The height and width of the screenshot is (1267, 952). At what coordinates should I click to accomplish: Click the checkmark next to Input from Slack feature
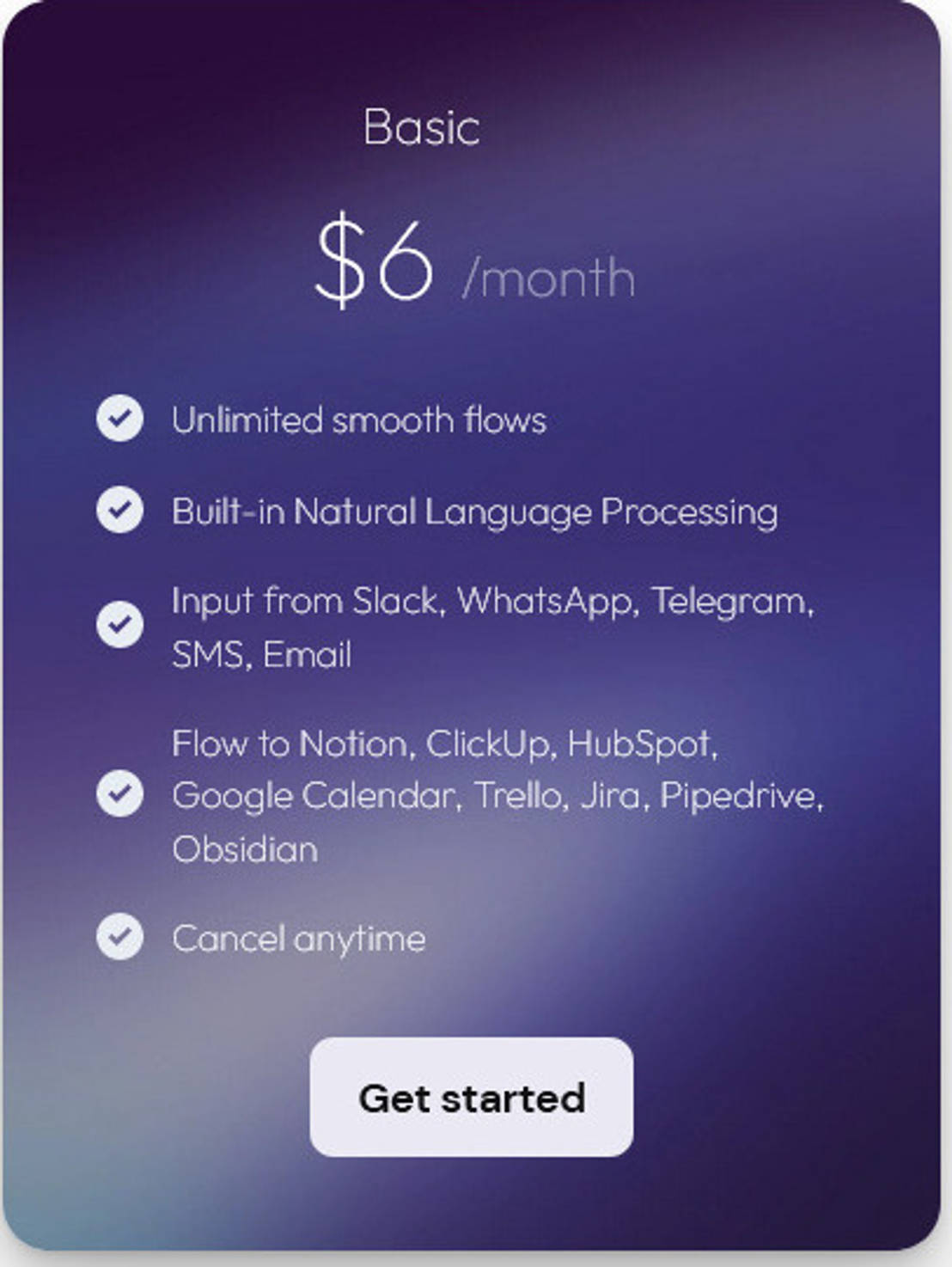point(121,624)
